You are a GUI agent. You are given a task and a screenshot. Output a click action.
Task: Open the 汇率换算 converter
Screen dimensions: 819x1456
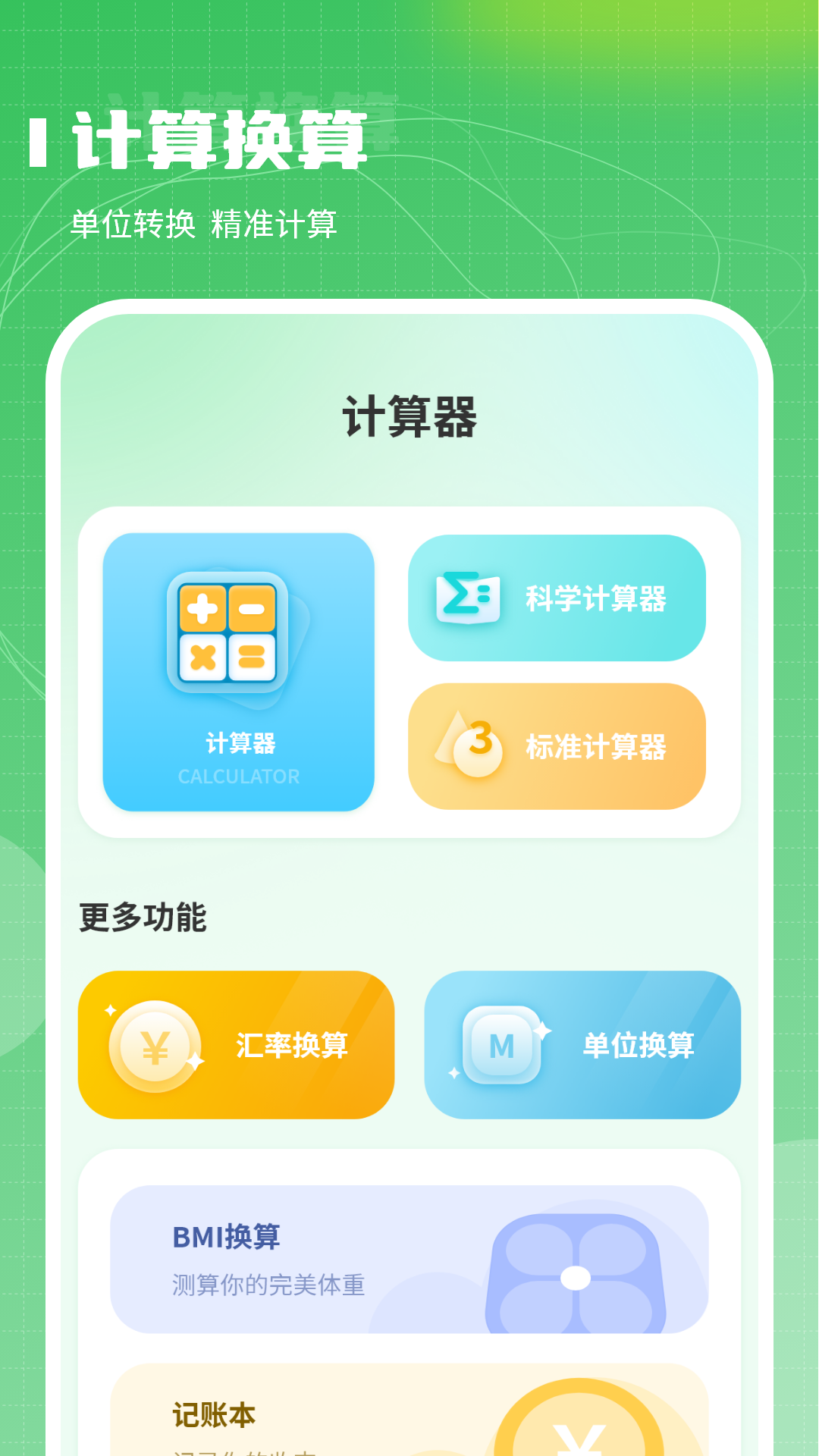coord(237,1046)
